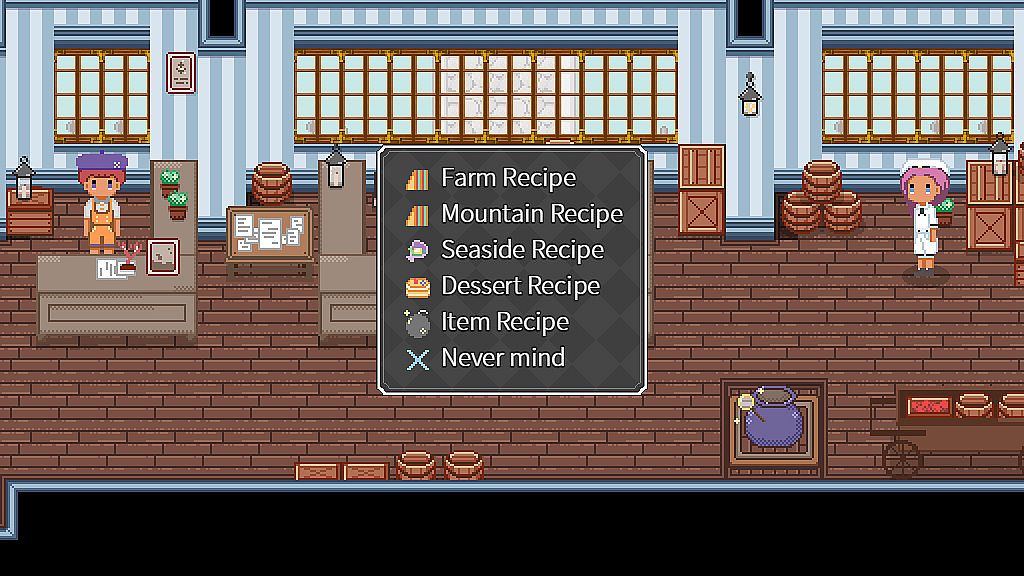The image size is (1024, 576).
Task: Choose Mountain Recipe from the menu
Action: coord(531,214)
